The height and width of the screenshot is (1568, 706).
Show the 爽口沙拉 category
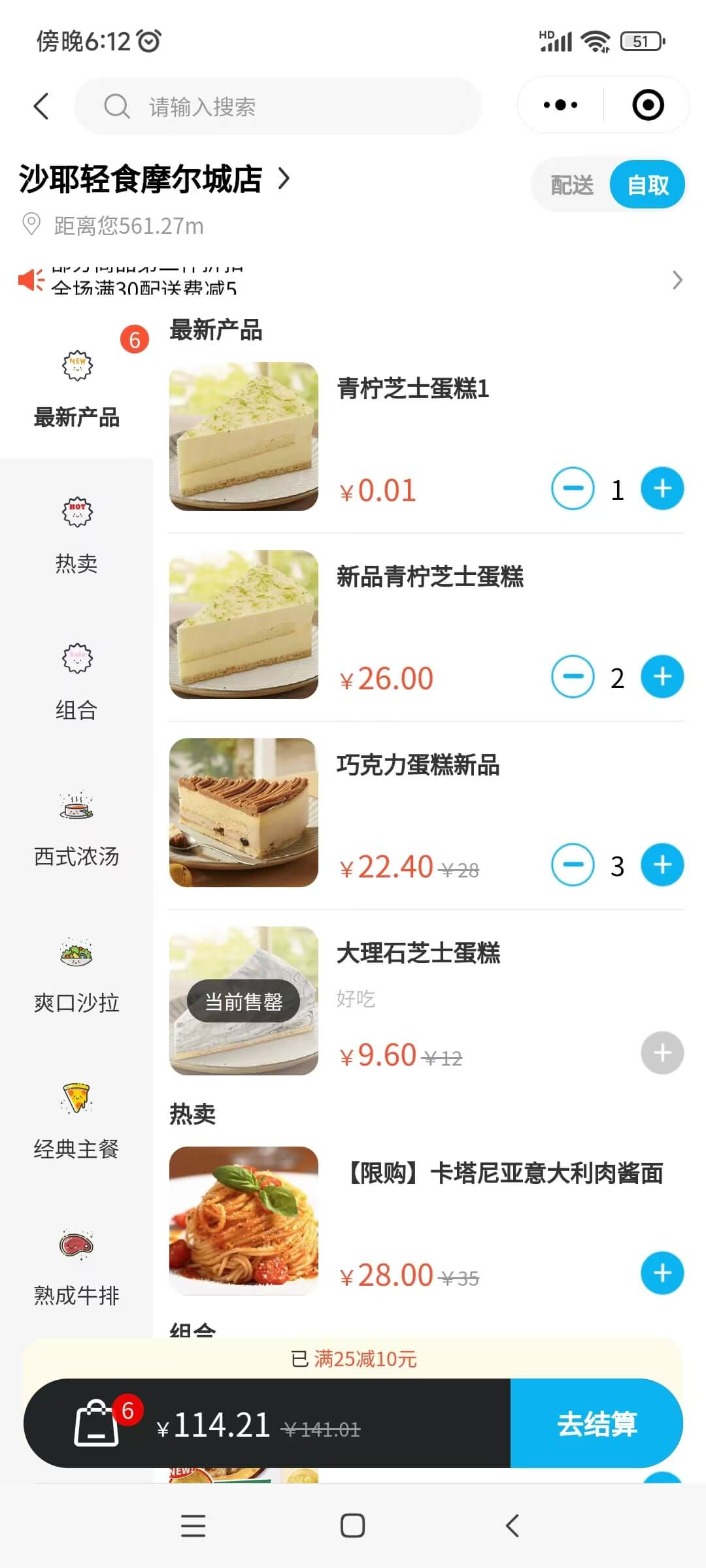(x=76, y=973)
